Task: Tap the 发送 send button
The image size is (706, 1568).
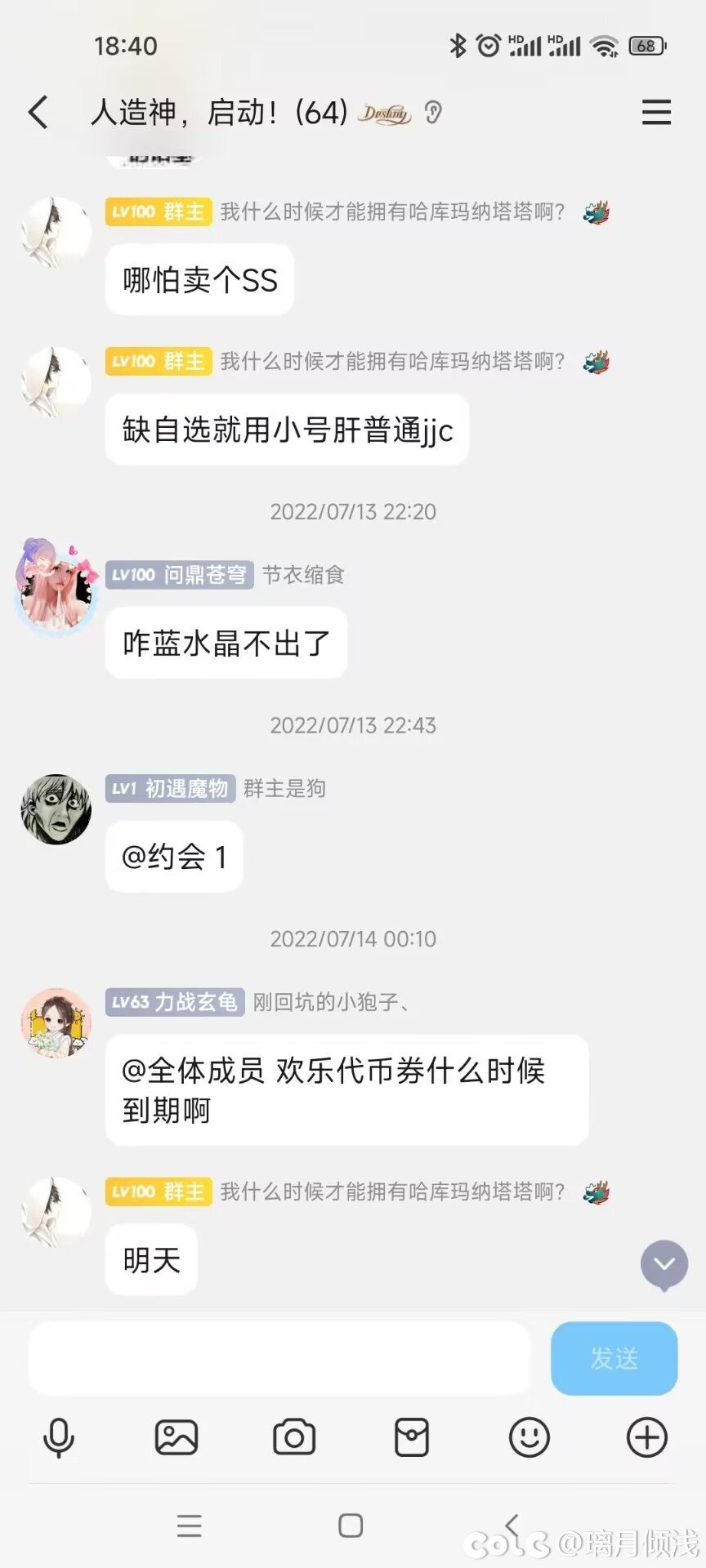Action: [614, 1358]
